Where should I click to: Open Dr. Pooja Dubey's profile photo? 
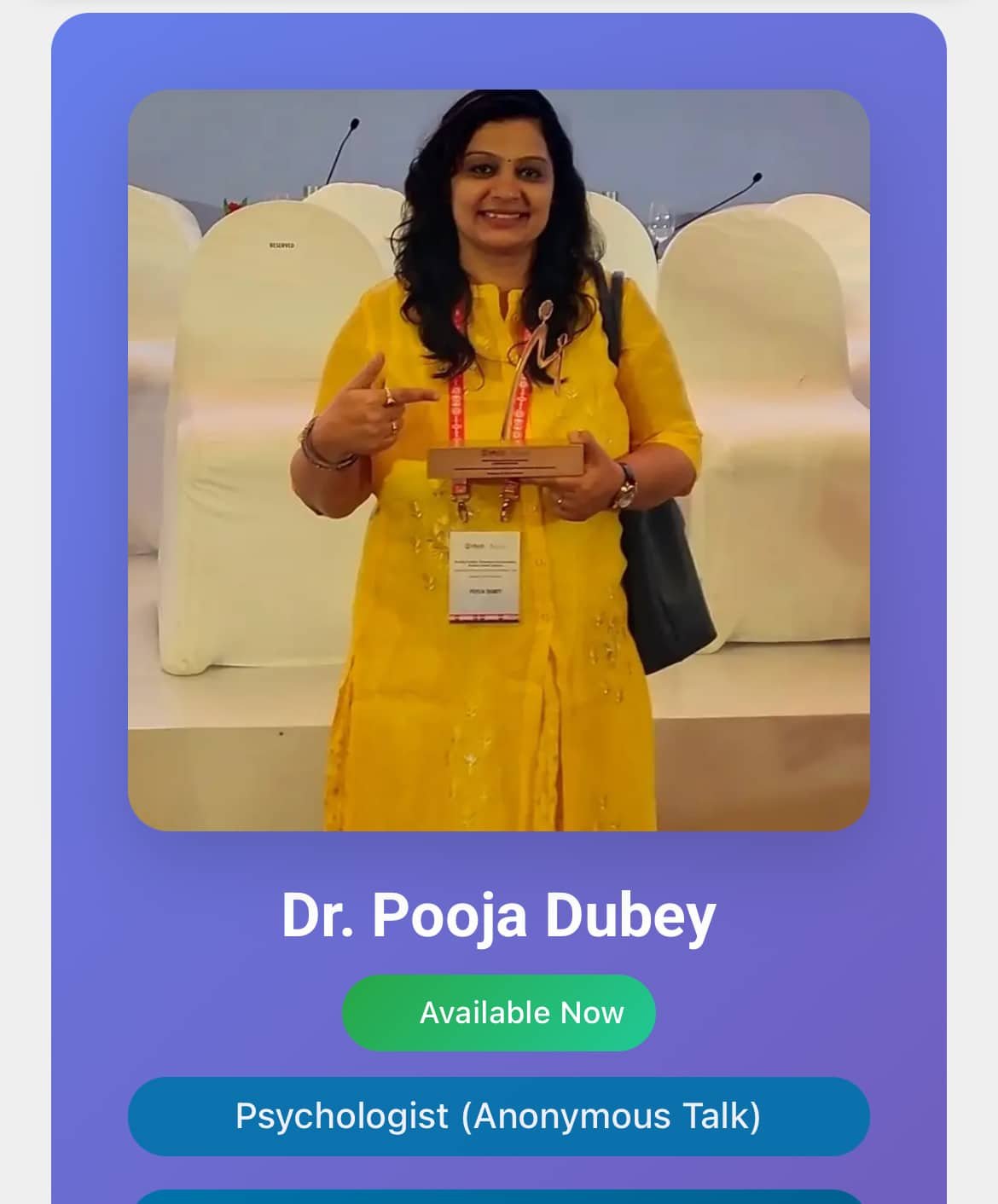pyautogui.click(x=499, y=460)
